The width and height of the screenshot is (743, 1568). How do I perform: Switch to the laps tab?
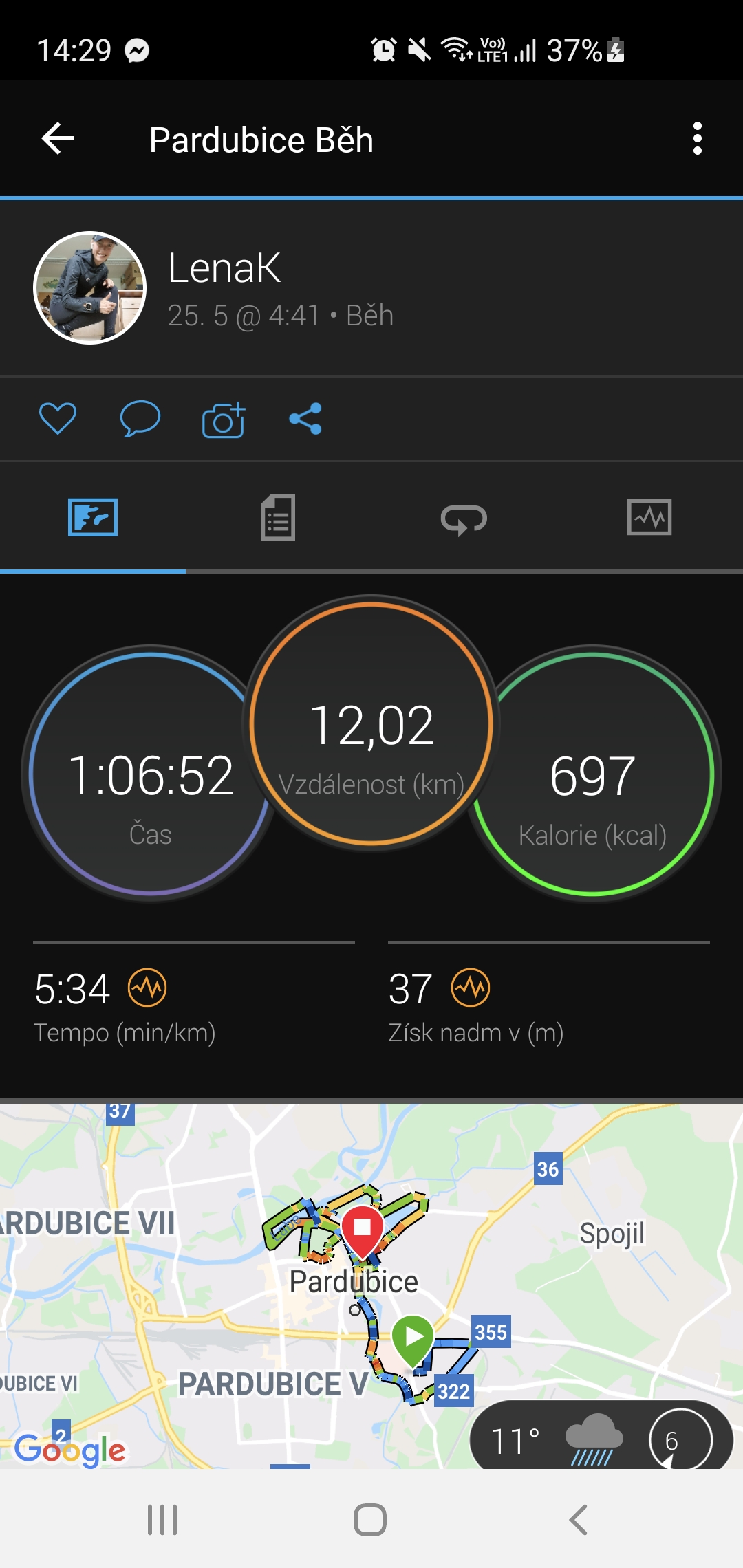tap(464, 519)
